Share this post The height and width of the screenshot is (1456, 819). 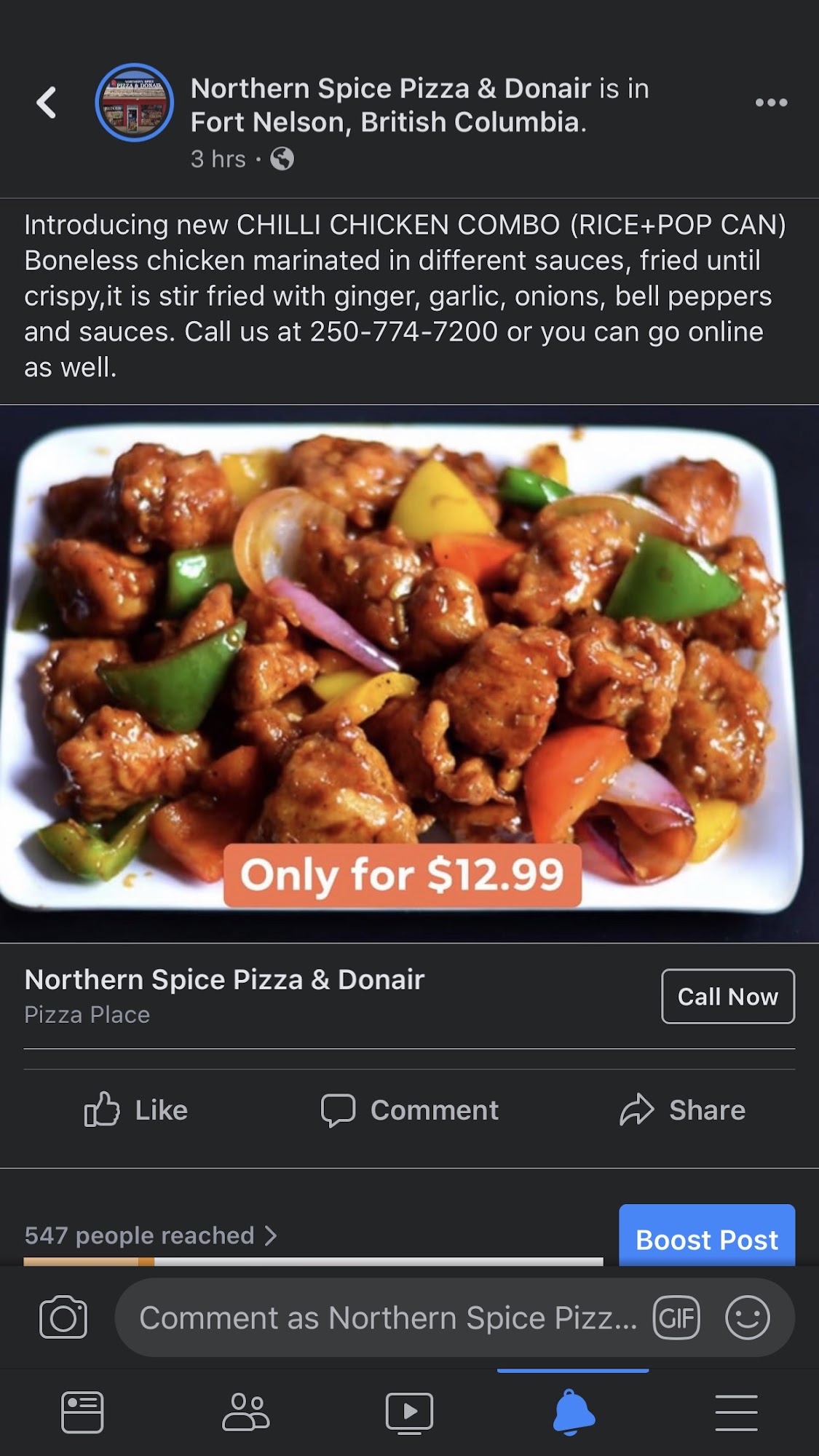point(682,1110)
